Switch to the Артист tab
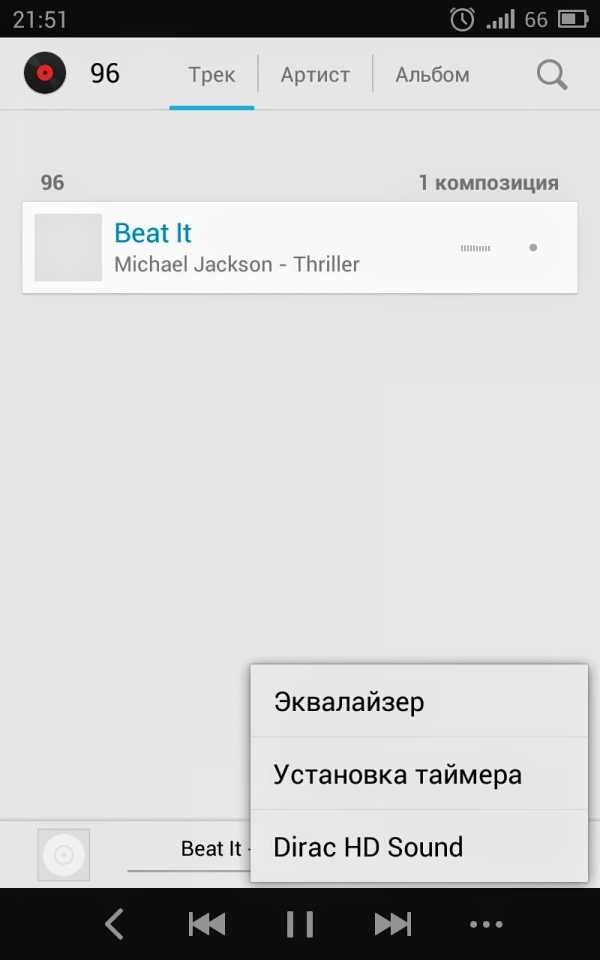This screenshot has height=960, width=600. point(315,75)
